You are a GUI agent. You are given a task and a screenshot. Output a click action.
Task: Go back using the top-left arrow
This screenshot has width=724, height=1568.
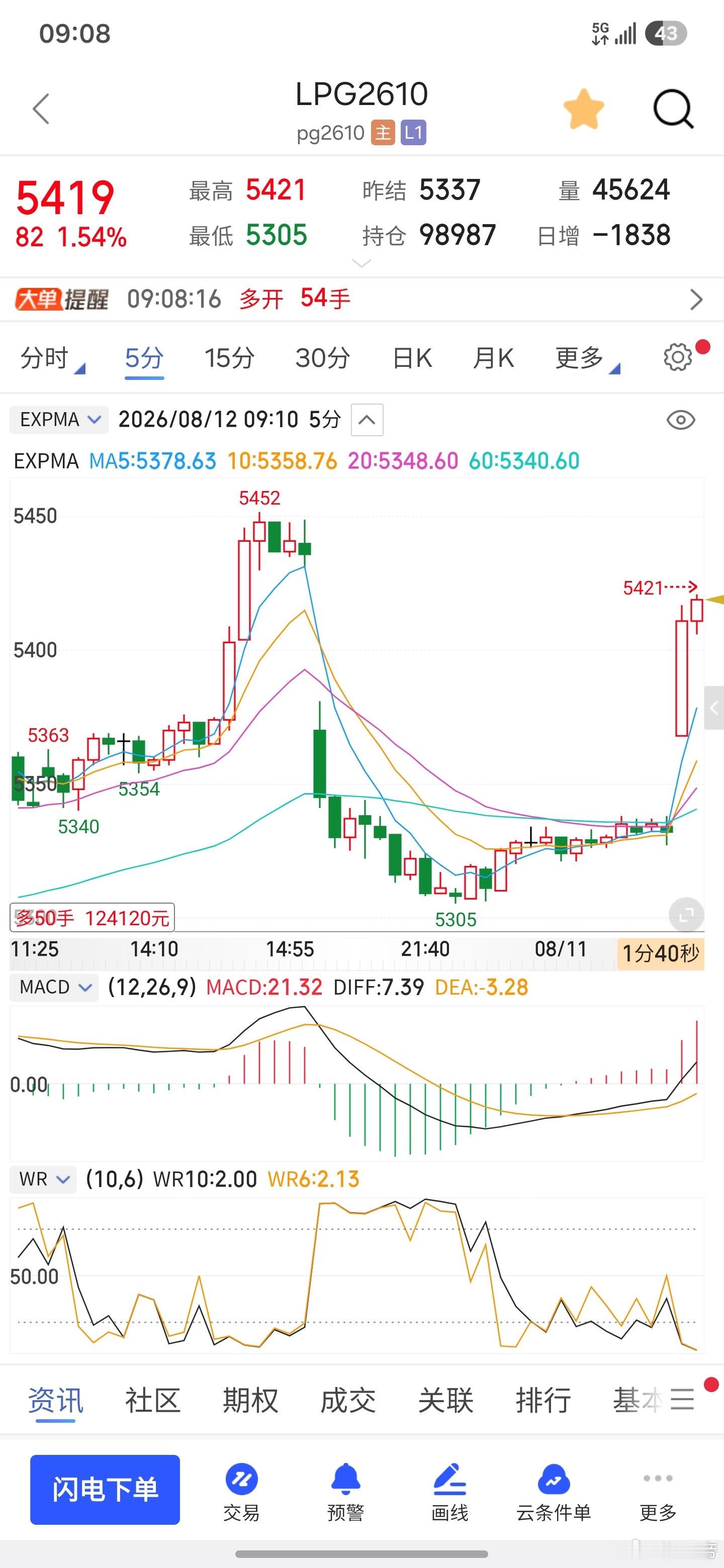(x=41, y=110)
